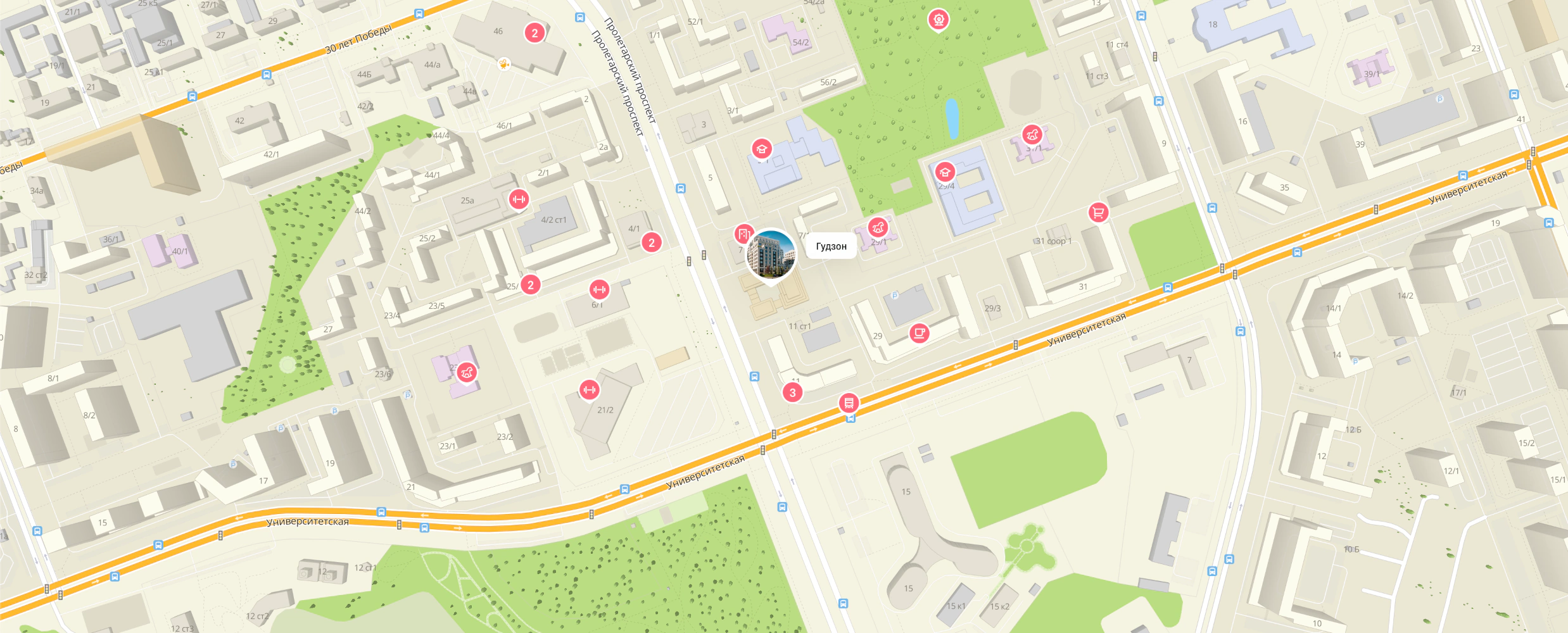This screenshot has height=633, width=1568.
Task: Open the Гудзон building photo marker
Action: click(771, 254)
